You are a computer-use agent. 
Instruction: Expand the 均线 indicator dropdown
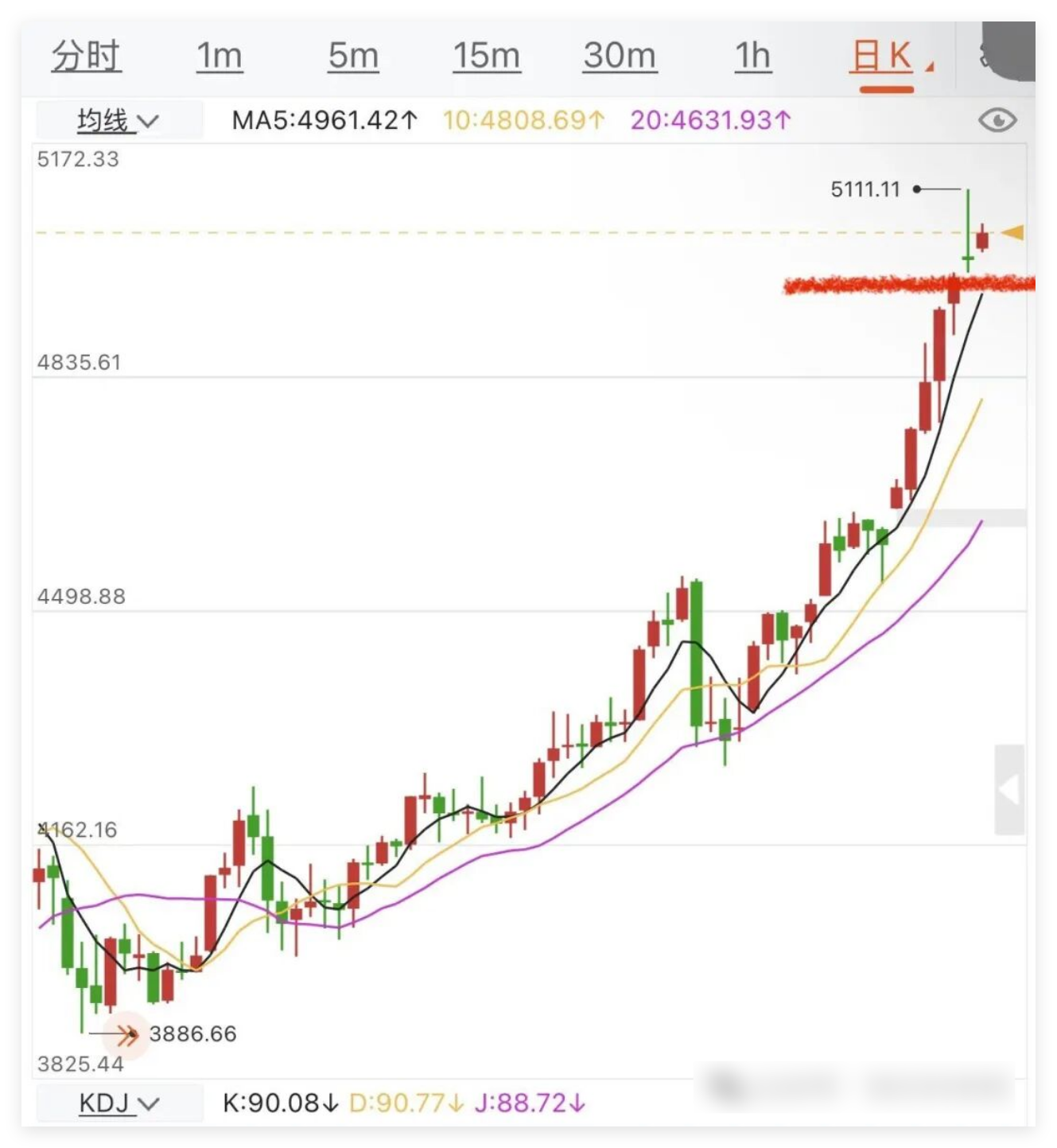tap(118, 121)
